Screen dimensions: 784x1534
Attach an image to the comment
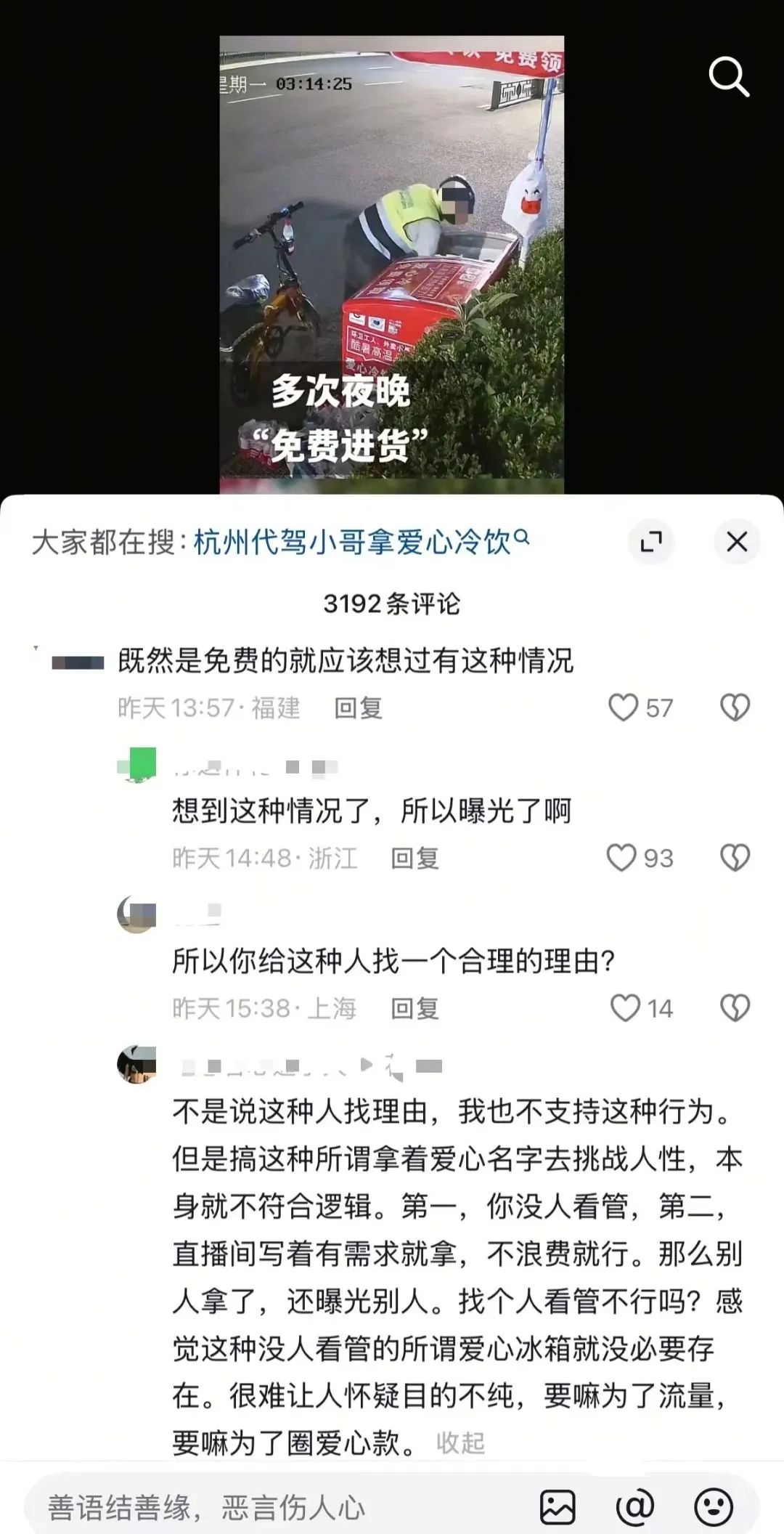pos(558,1508)
